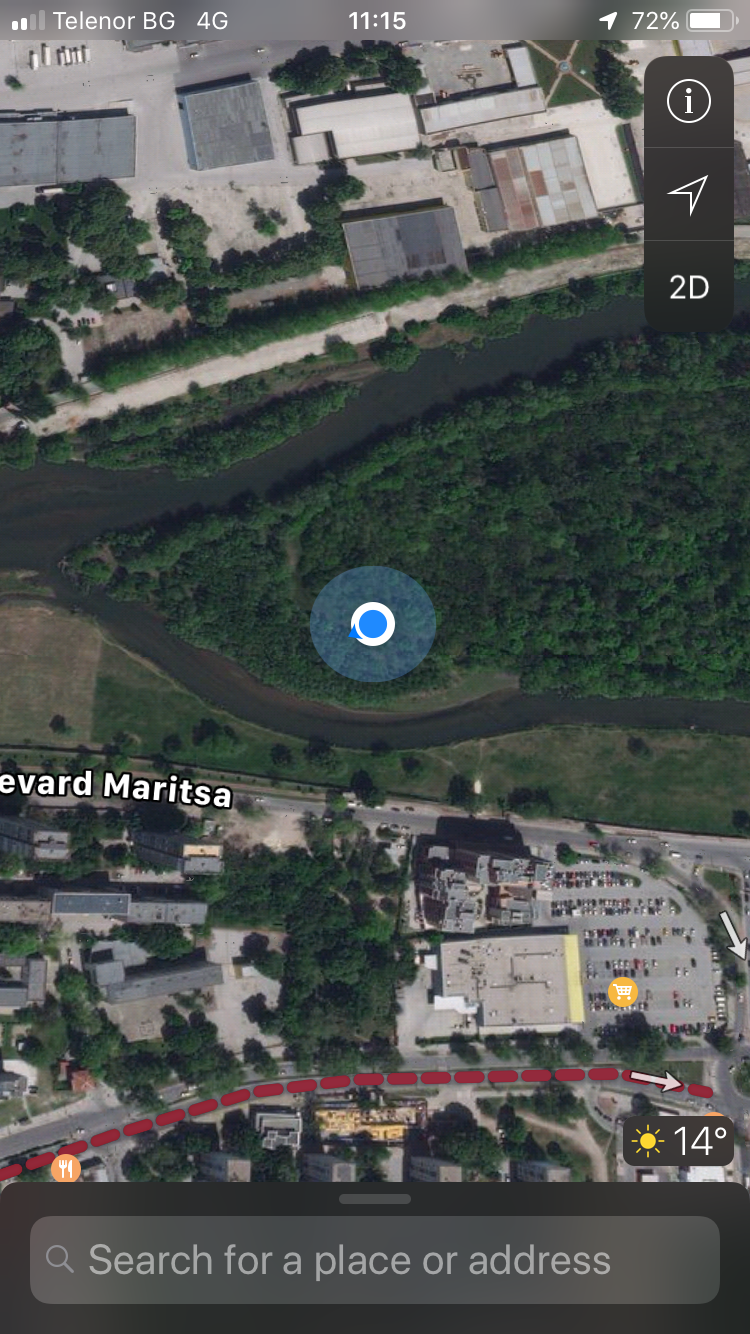The width and height of the screenshot is (750, 1334).
Task: Tap the blue current location dot
Action: click(x=373, y=624)
